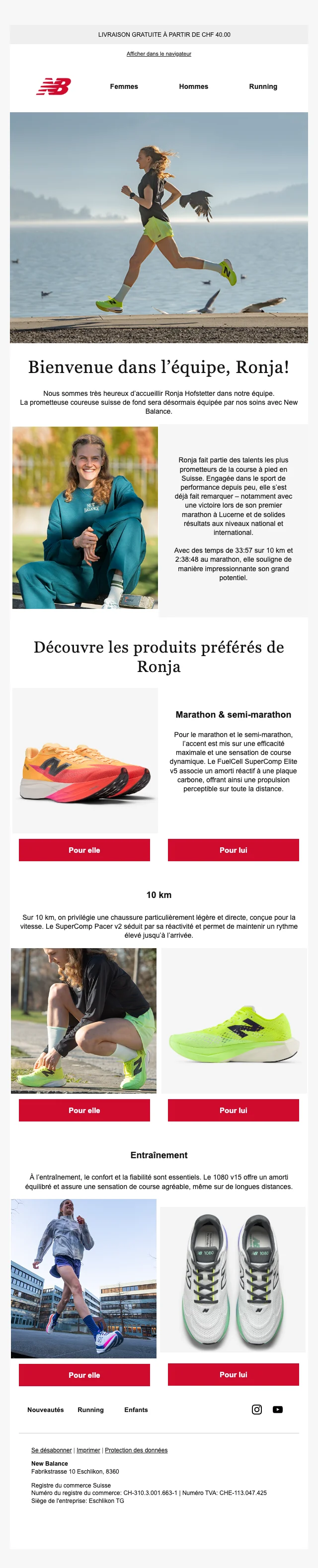Go to the Hommes category
Image resolution: width=318 pixels, height=1568 pixels.
coord(193,86)
